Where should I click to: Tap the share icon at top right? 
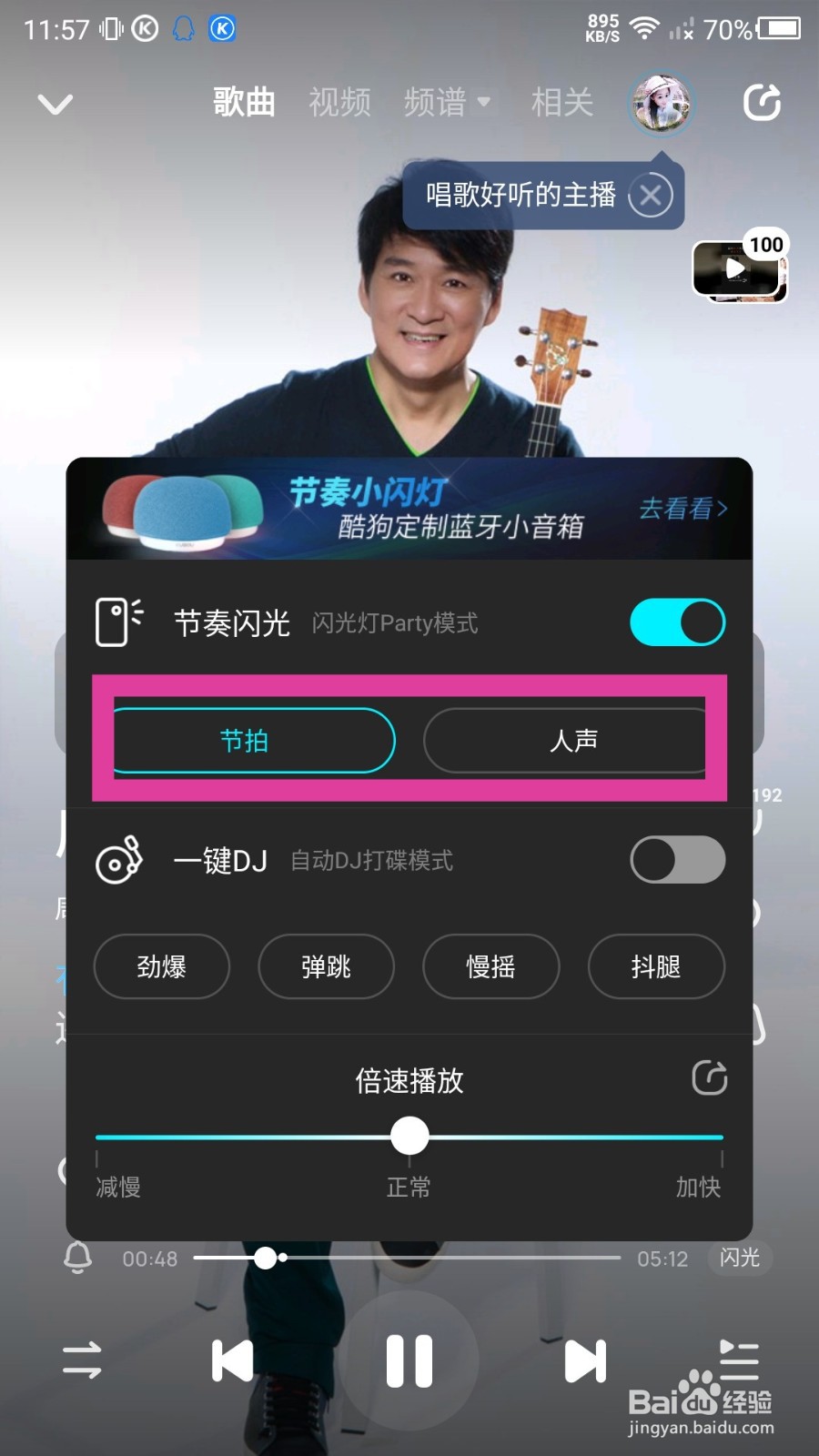[x=763, y=102]
